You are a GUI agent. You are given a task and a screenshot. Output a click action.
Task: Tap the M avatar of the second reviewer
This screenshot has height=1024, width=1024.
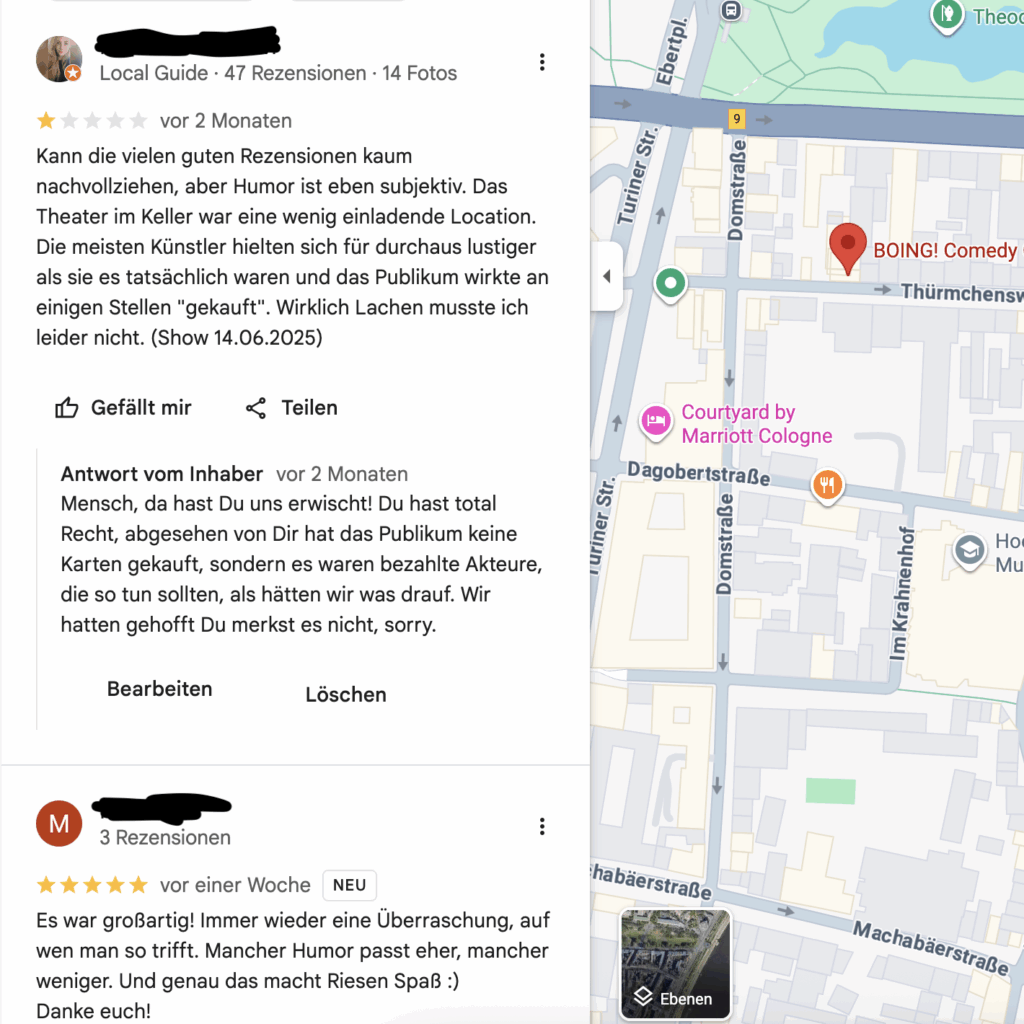pyautogui.click(x=59, y=823)
